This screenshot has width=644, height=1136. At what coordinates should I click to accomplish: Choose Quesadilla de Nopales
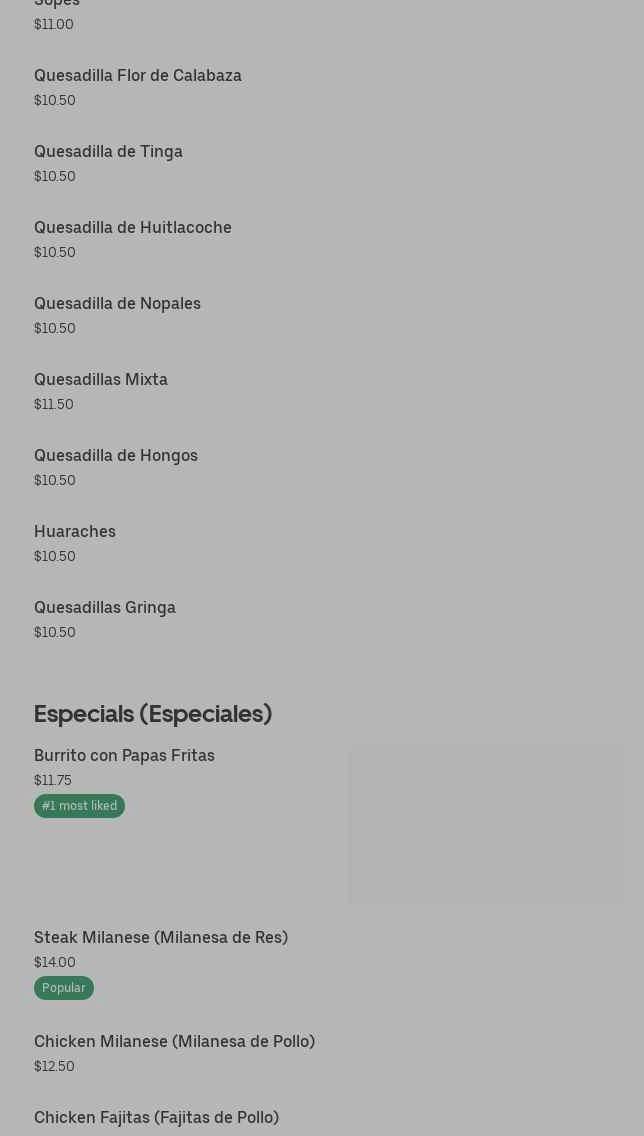pyautogui.click(x=117, y=304)
